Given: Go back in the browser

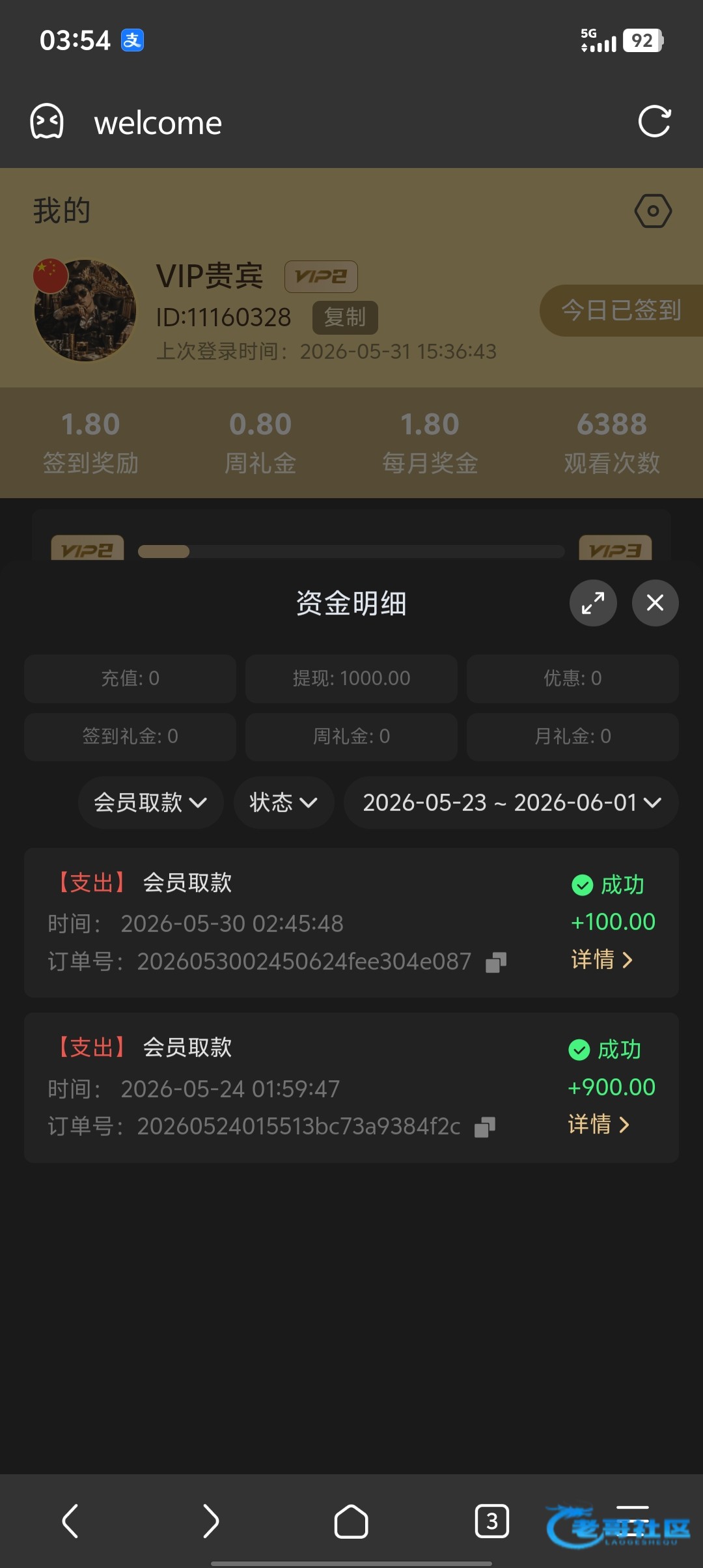Looking at the screenshot, I should [x=70, y=1521].
